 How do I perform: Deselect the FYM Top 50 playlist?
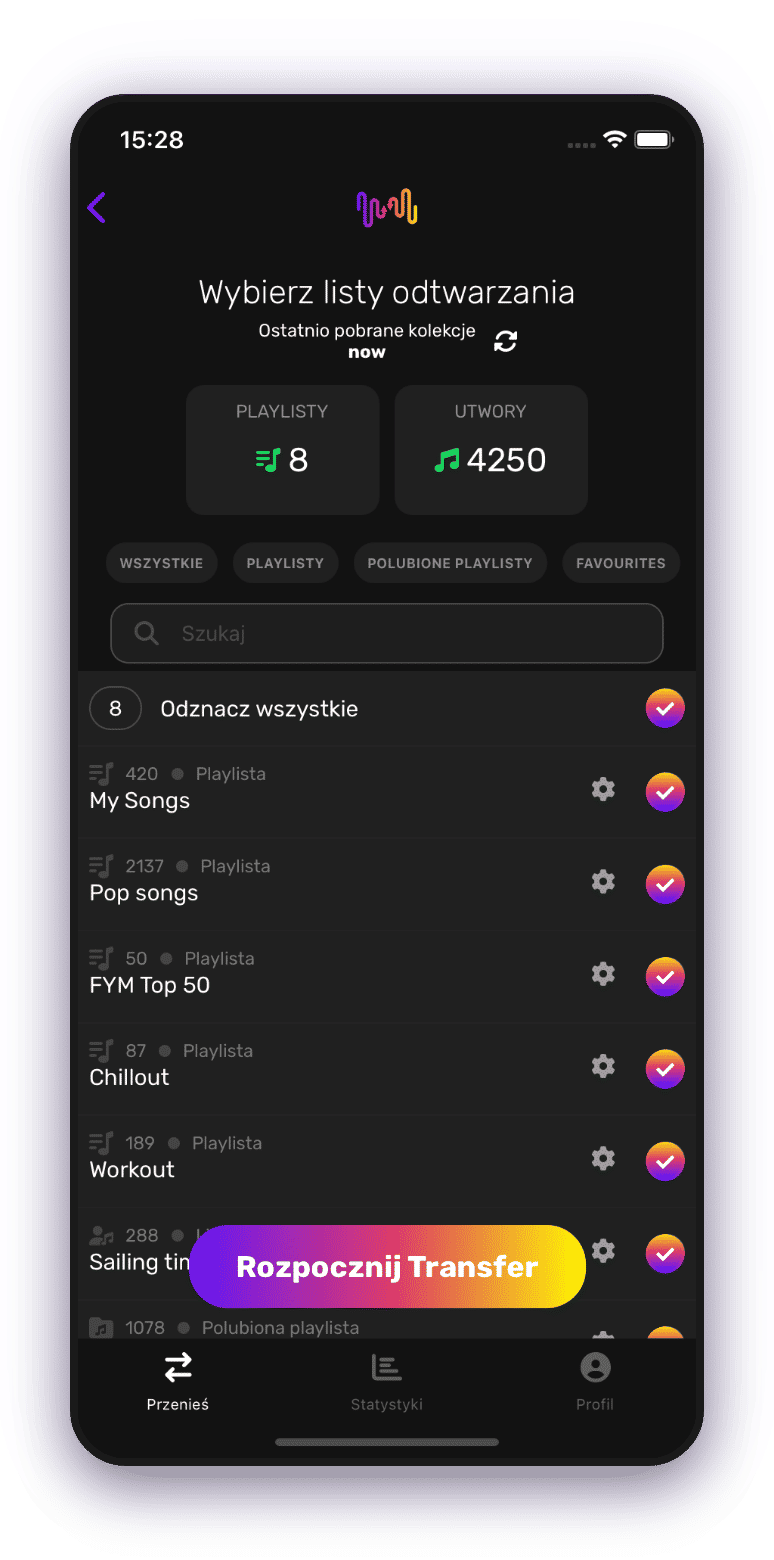pyautogui.click(x=665, y=976)
